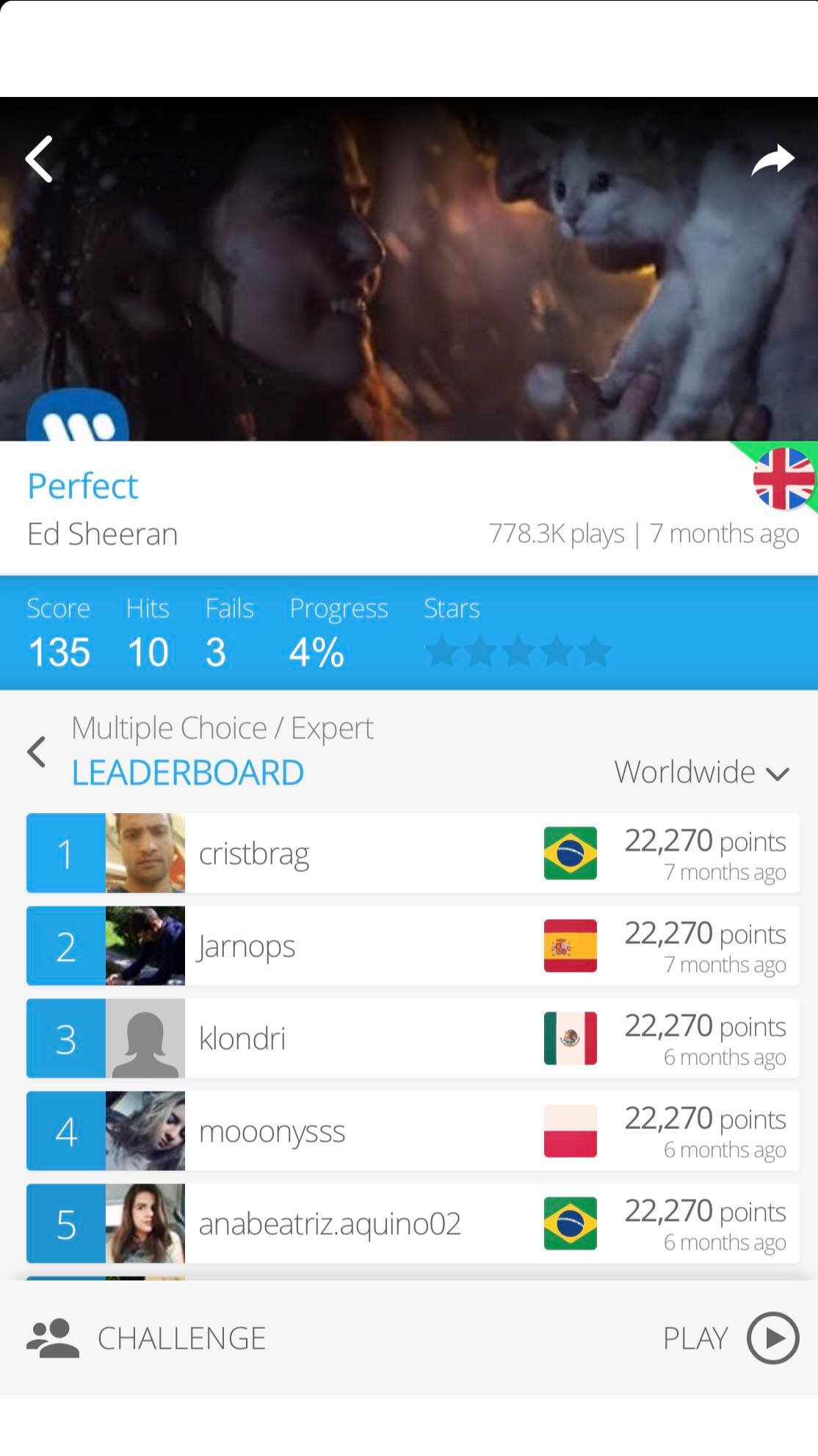Go back using the top-left arrow
This screenshot has height=1456, width=818.
point(39,159)
